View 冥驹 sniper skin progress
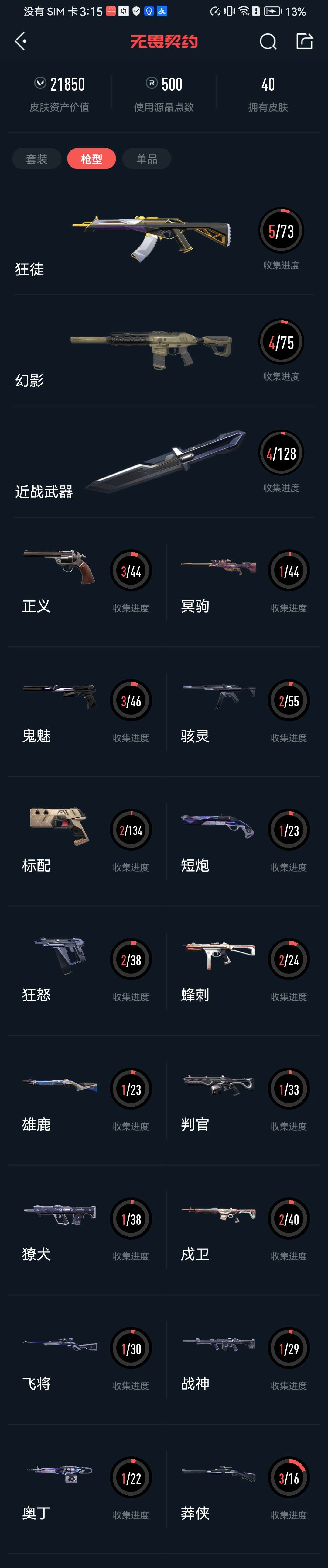This screenshot has width=328, height=1568. point(243,581)
